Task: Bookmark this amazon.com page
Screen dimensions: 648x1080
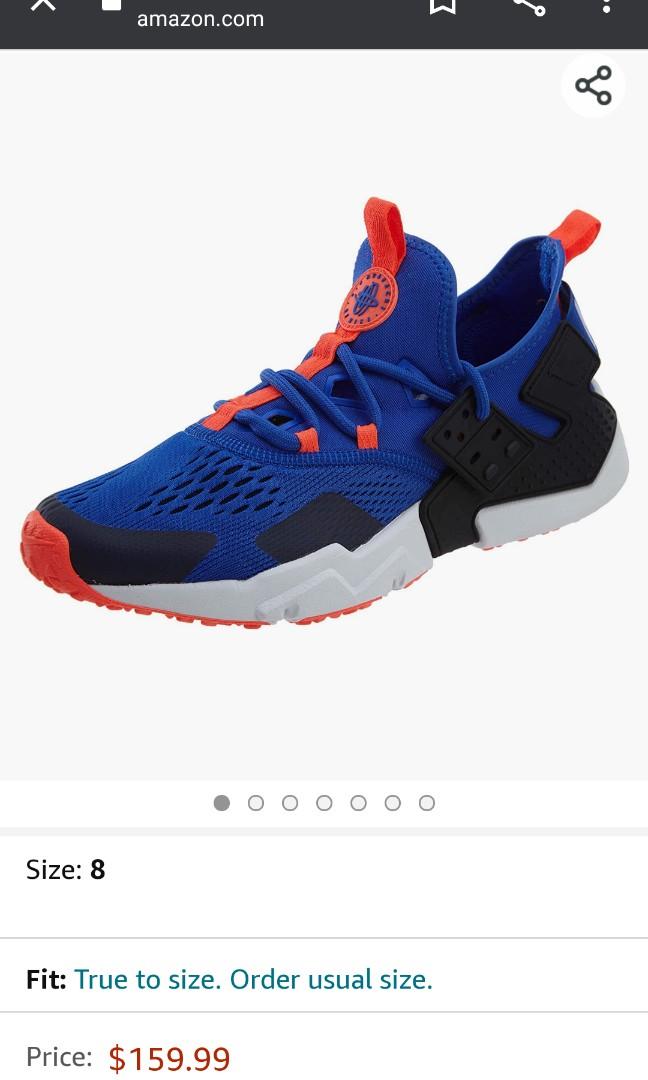Action: (442, 6)
